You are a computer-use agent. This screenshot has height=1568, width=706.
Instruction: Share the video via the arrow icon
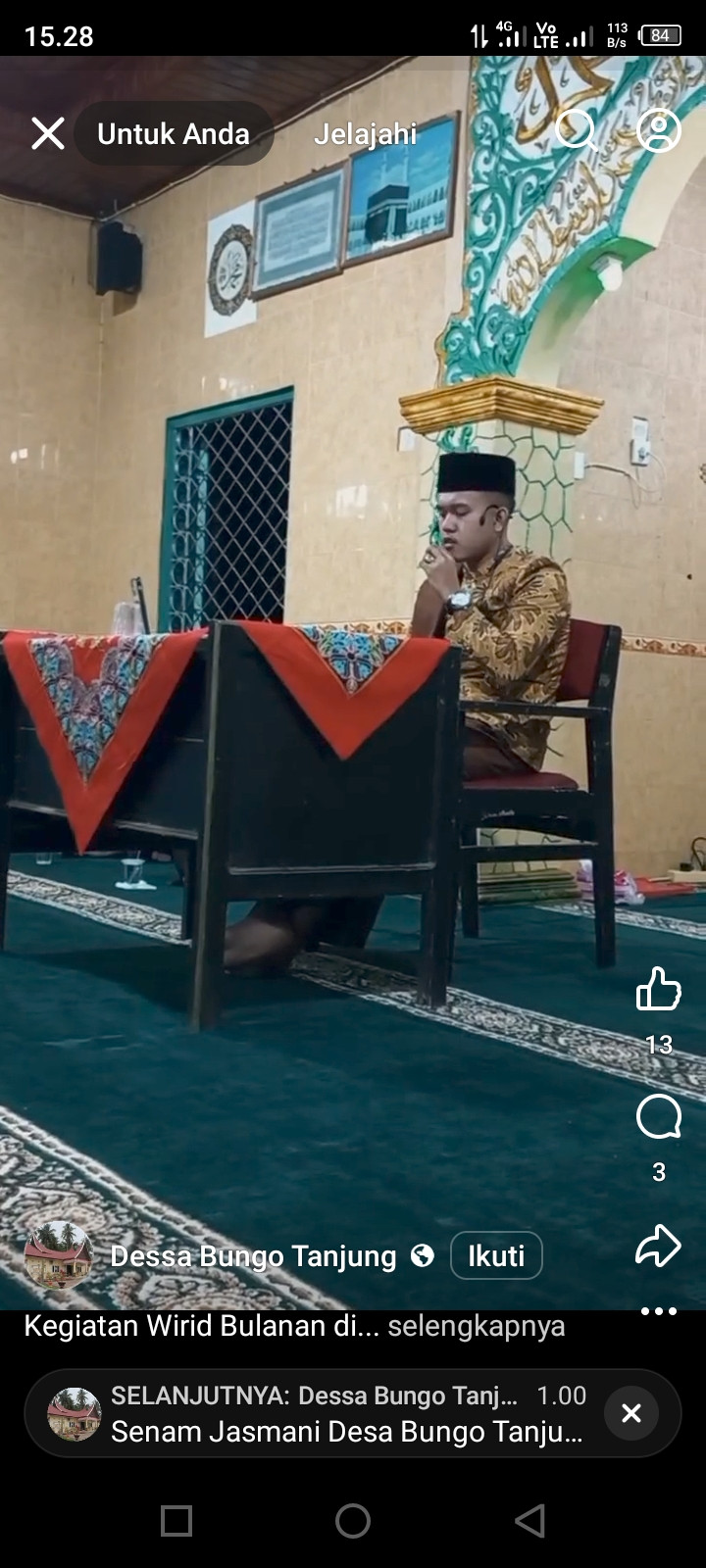657,1247
